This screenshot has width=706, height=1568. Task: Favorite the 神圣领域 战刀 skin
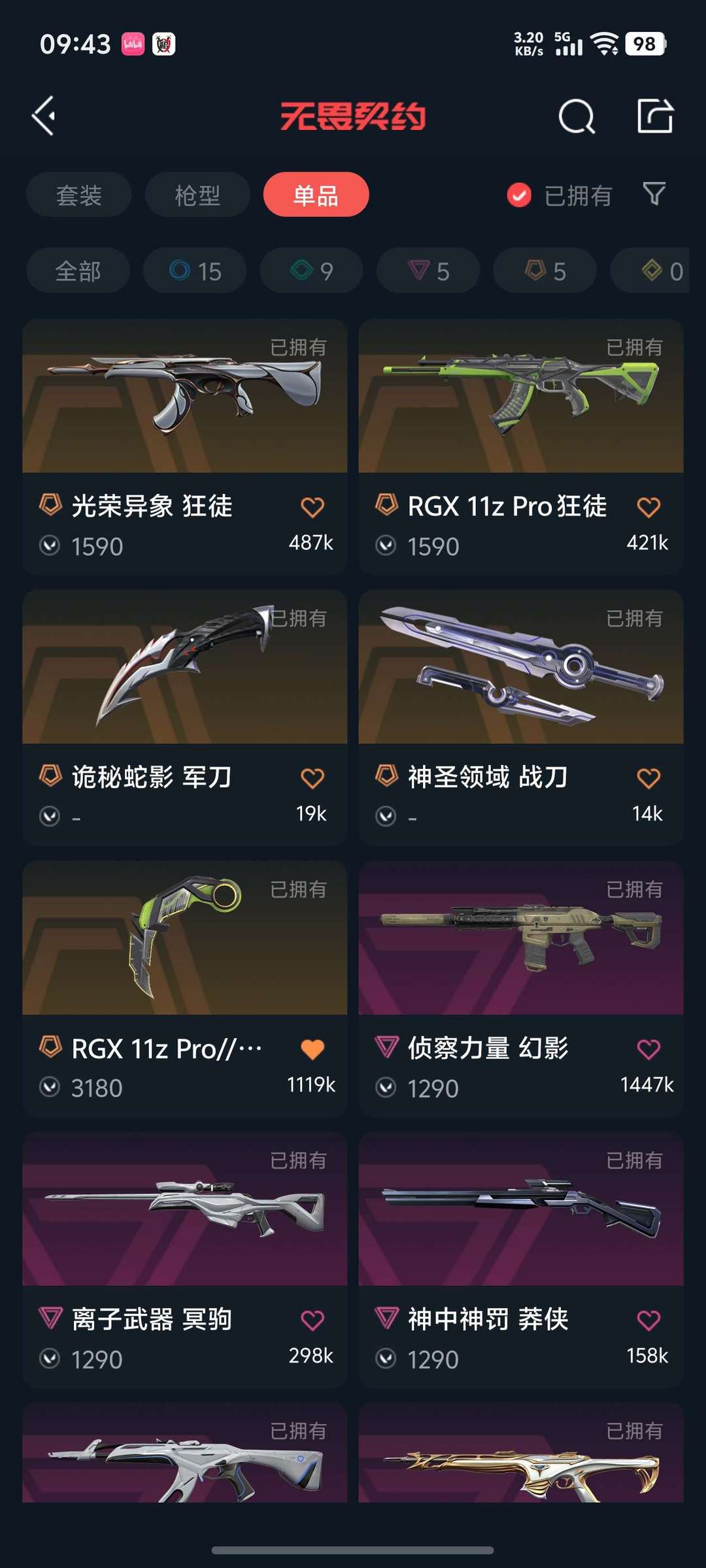pos(648,778)
